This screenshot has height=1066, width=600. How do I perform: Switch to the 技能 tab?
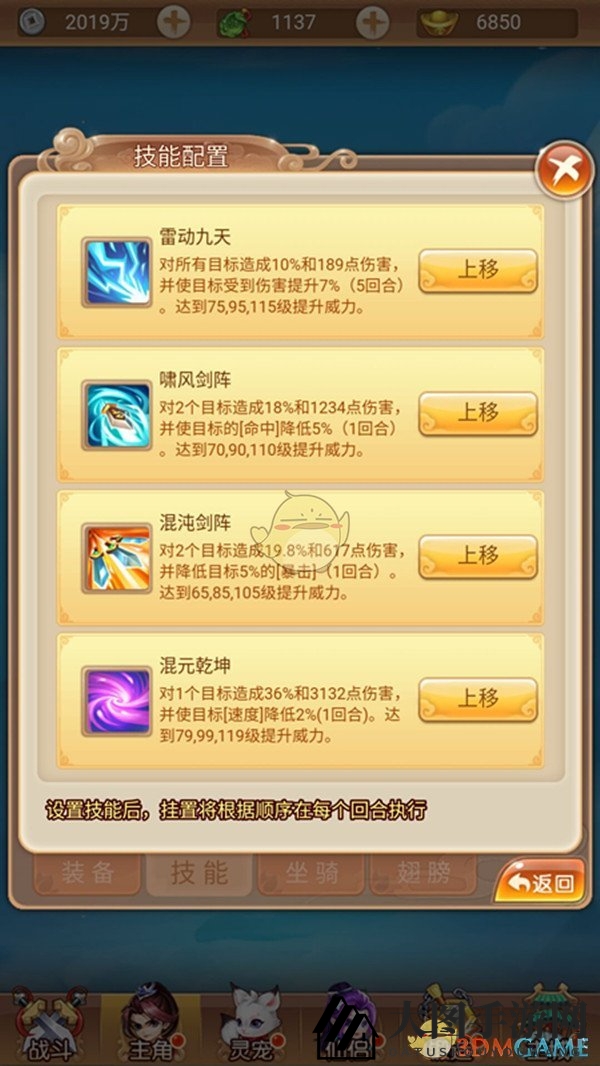tap(199, 874)
